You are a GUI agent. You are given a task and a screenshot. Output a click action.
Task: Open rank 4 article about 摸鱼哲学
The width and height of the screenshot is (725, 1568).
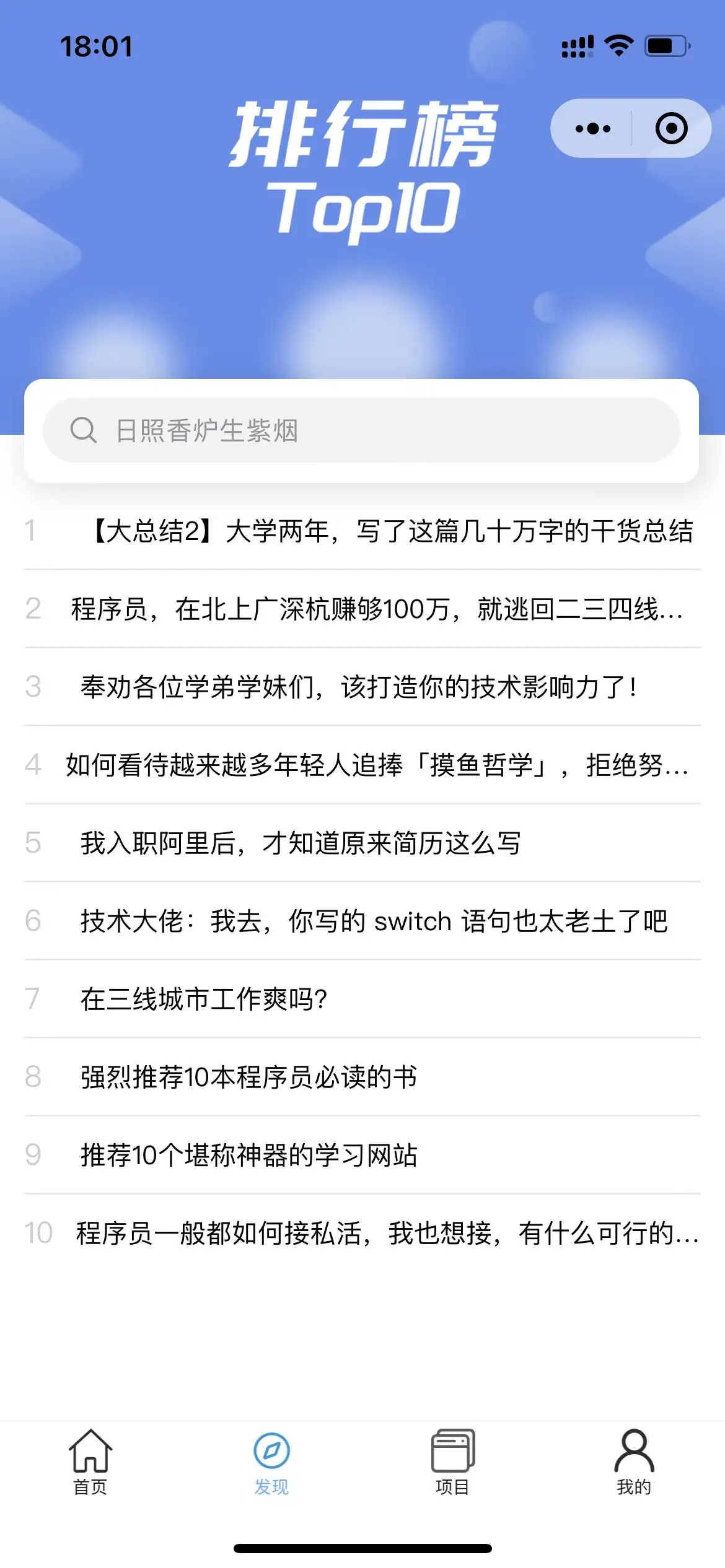[x=362, y=765]
